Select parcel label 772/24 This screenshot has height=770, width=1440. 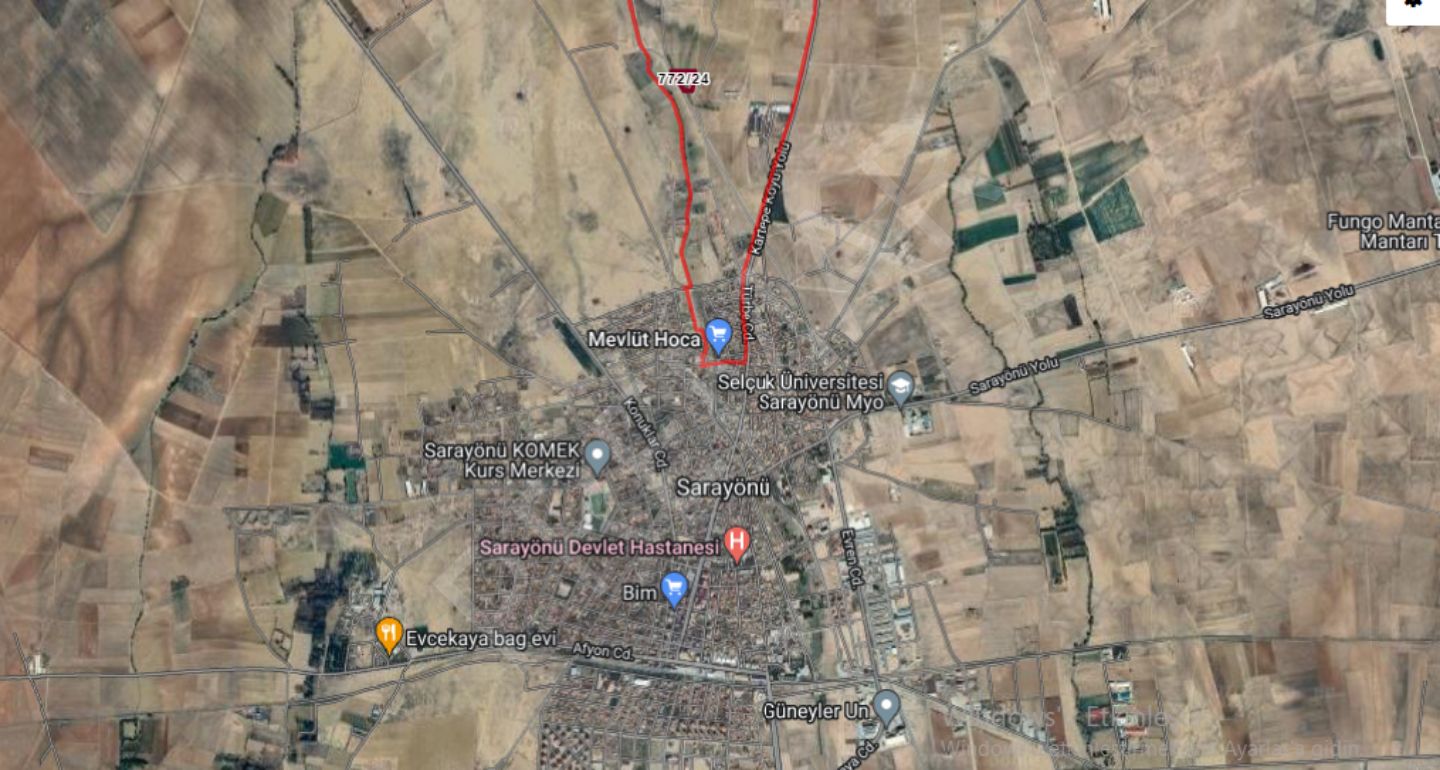[683, 78]
